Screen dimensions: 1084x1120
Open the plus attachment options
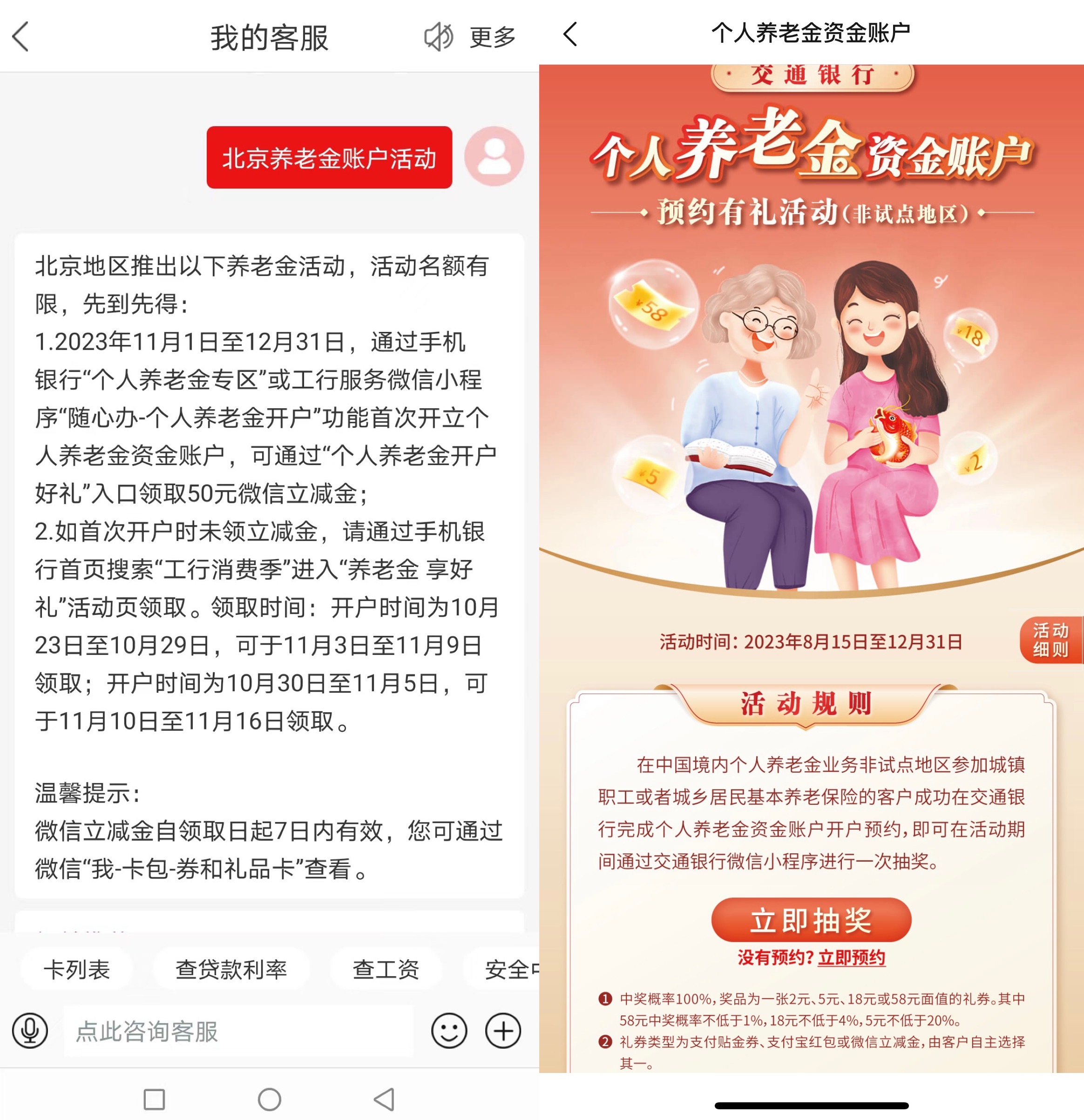(x=503, y=1031)
